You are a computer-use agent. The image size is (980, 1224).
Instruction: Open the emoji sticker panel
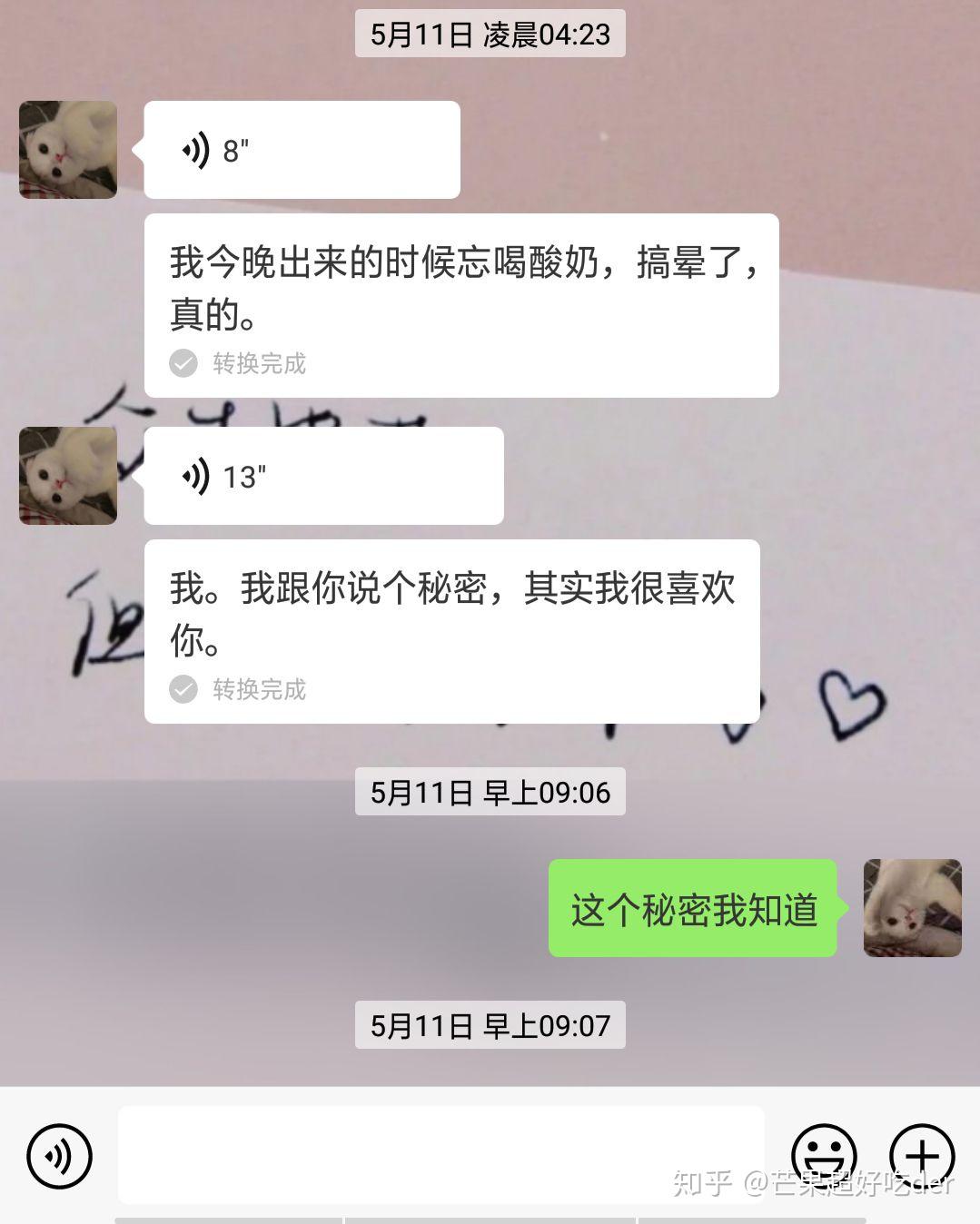[x=824, y=1156]
